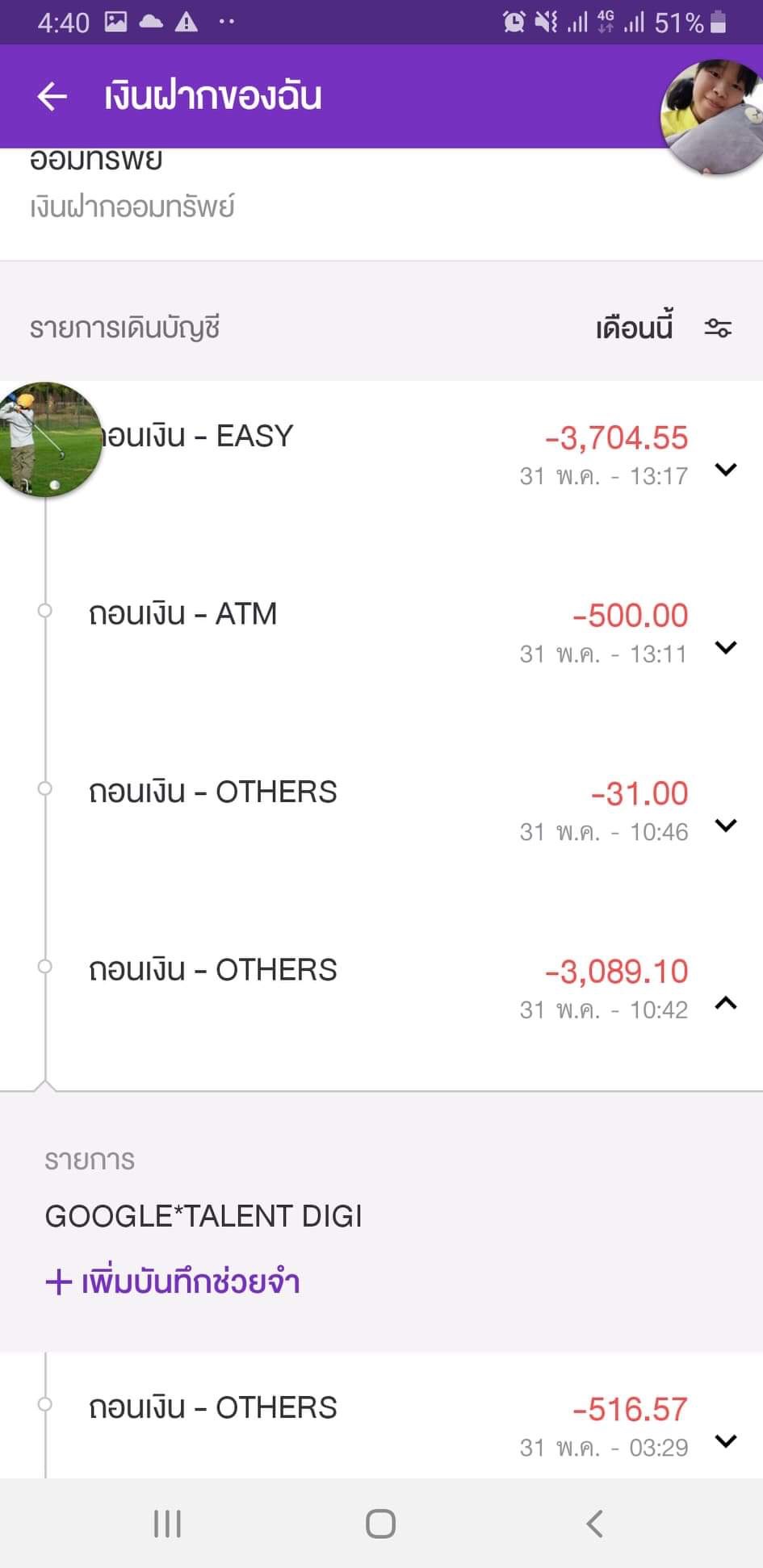Expand the ATM withdrawal of -500.00
The height and width of the screenshot is (1568, 763).
(726, 647)
